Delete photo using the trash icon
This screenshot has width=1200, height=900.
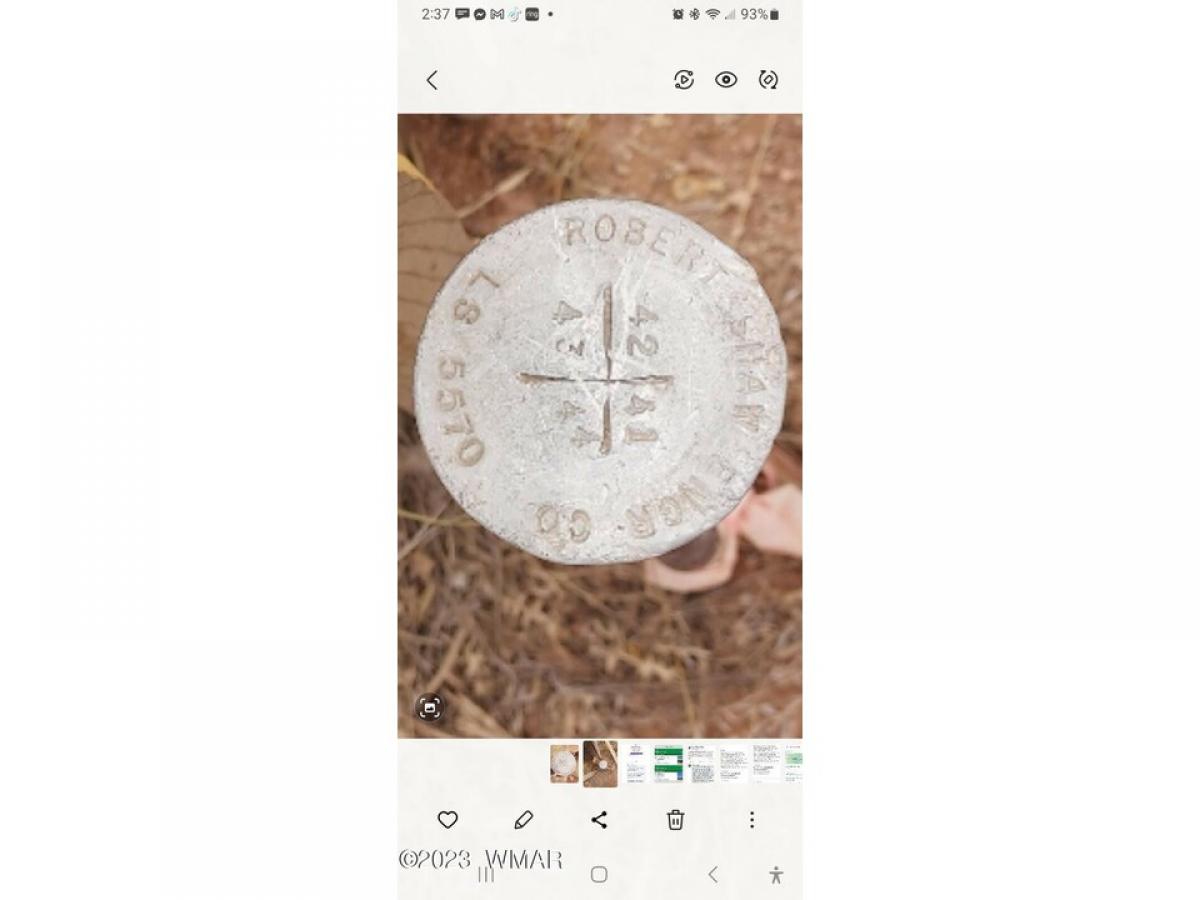click(675, 820)
